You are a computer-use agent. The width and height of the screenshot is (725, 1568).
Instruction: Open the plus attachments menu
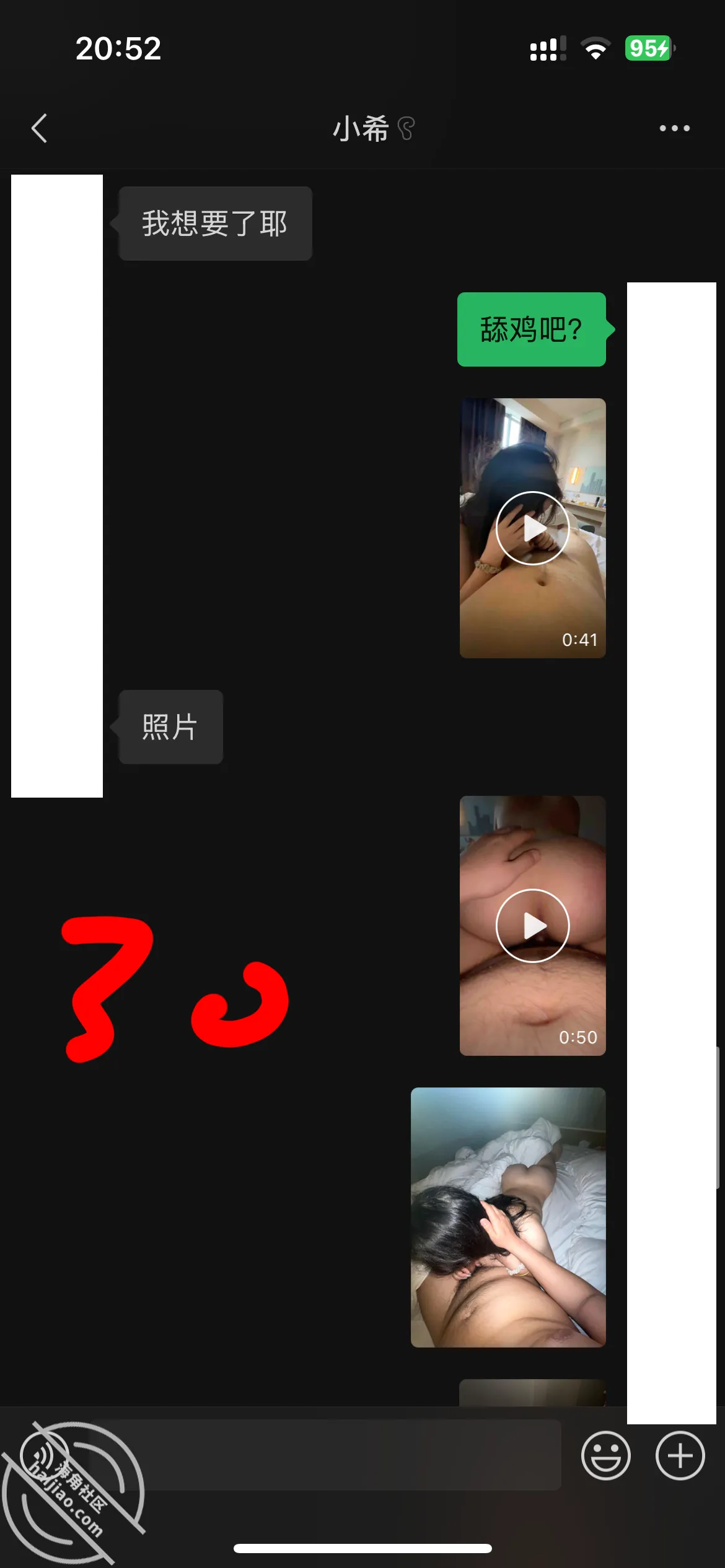pyautogui.click(x=680, y=1455)
